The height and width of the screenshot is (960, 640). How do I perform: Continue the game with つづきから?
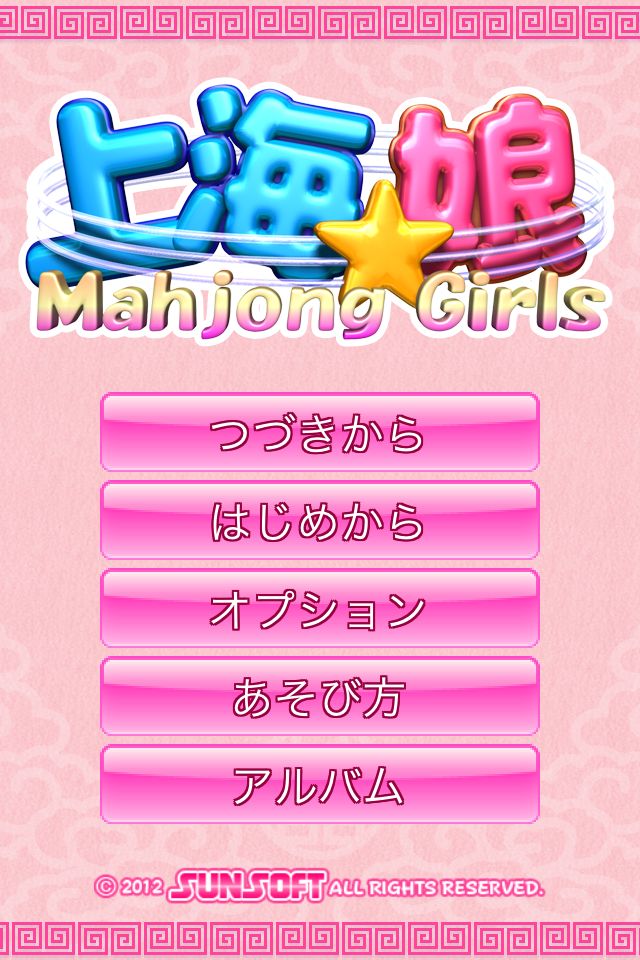[x=319, y=433]
